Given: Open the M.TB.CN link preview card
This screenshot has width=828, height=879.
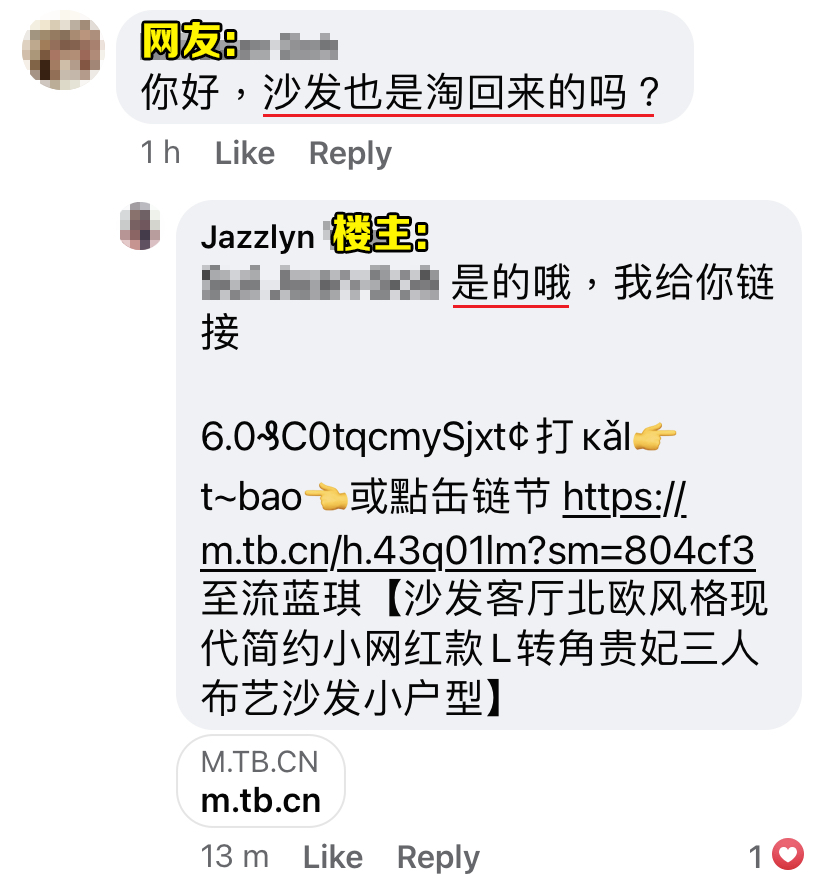Looking at the screenshot, I should (260, 781).
